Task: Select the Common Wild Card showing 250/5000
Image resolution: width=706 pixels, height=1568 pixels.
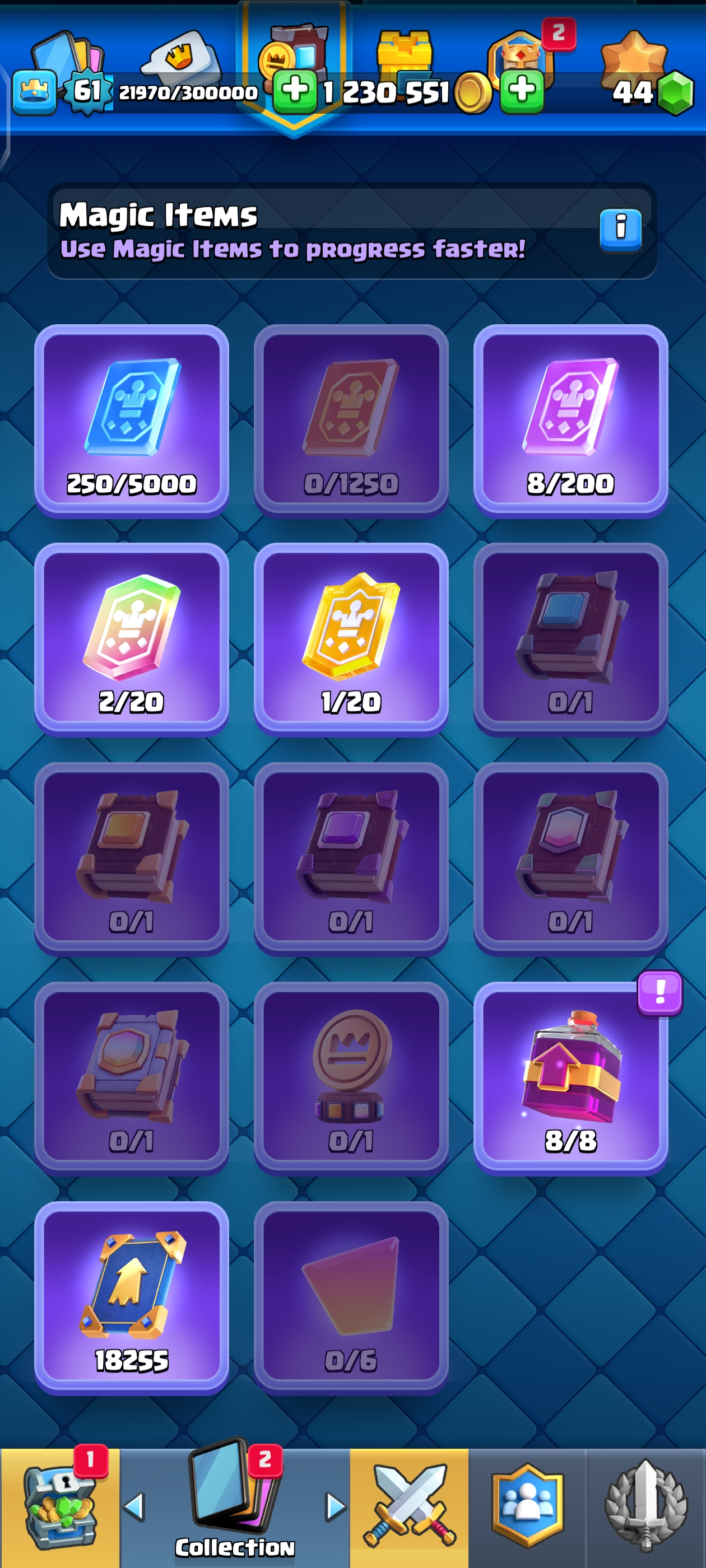Action: tap(132, 421)
